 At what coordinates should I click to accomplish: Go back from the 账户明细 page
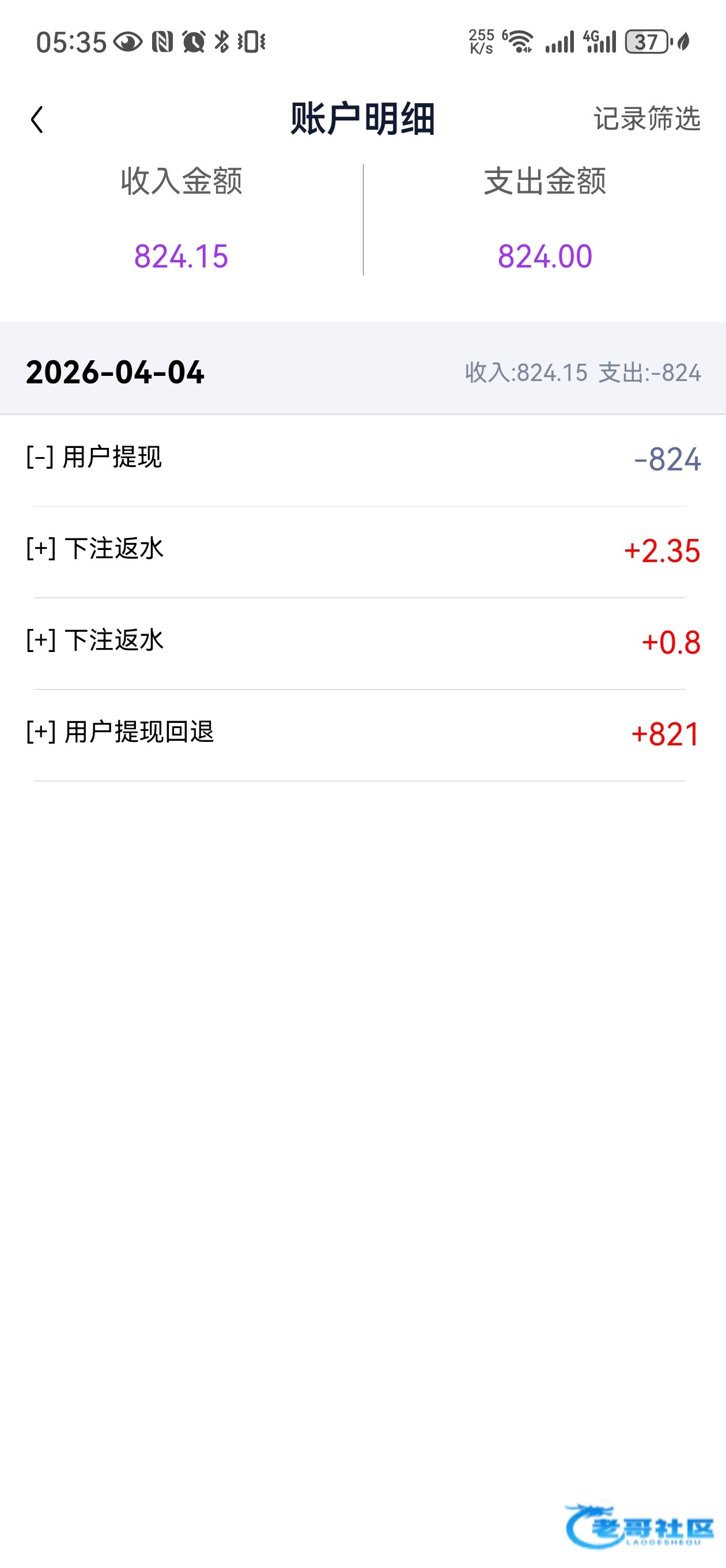pos(37,119)
